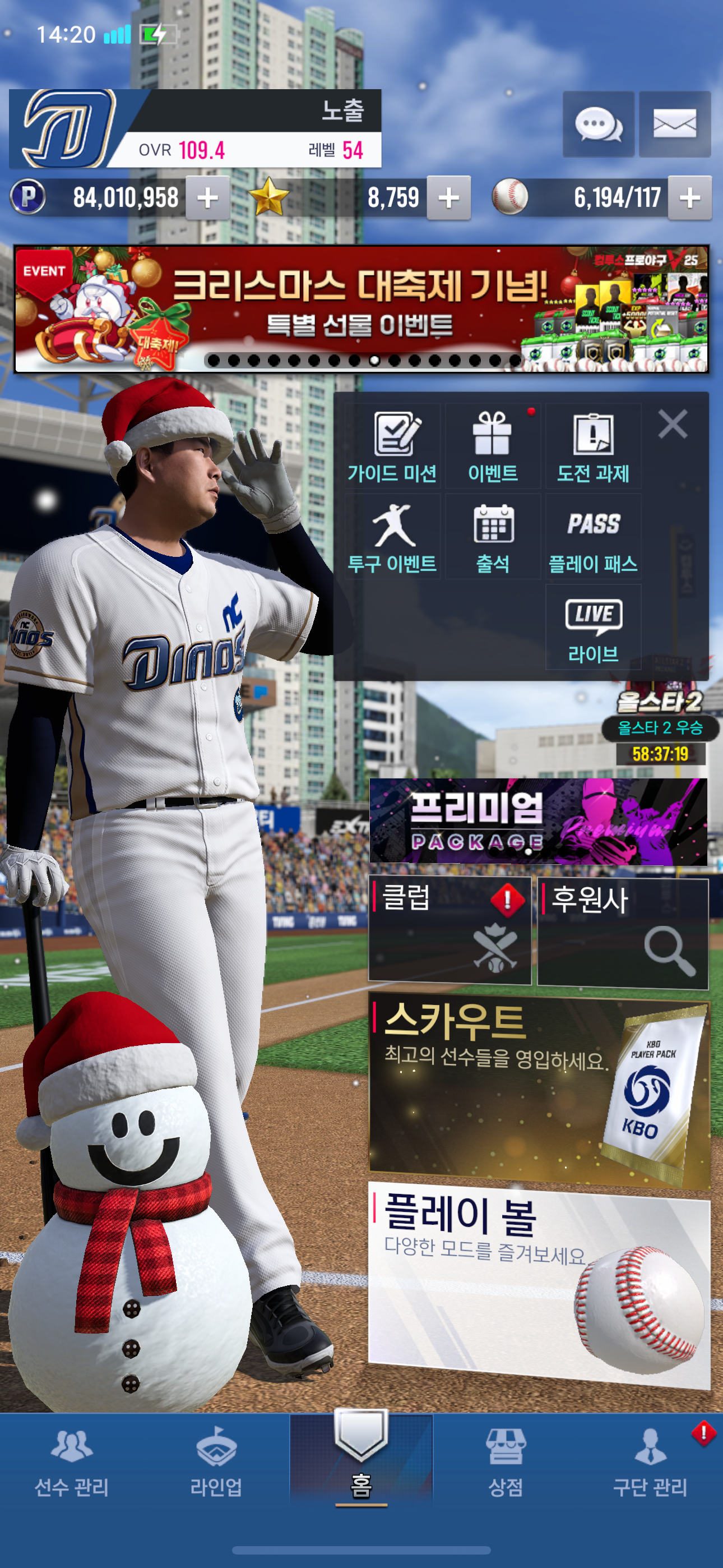This screenshot has width=723, height=1568.
Task: Open the 프리미엄 PACKAGE banner
Action: 538,822
